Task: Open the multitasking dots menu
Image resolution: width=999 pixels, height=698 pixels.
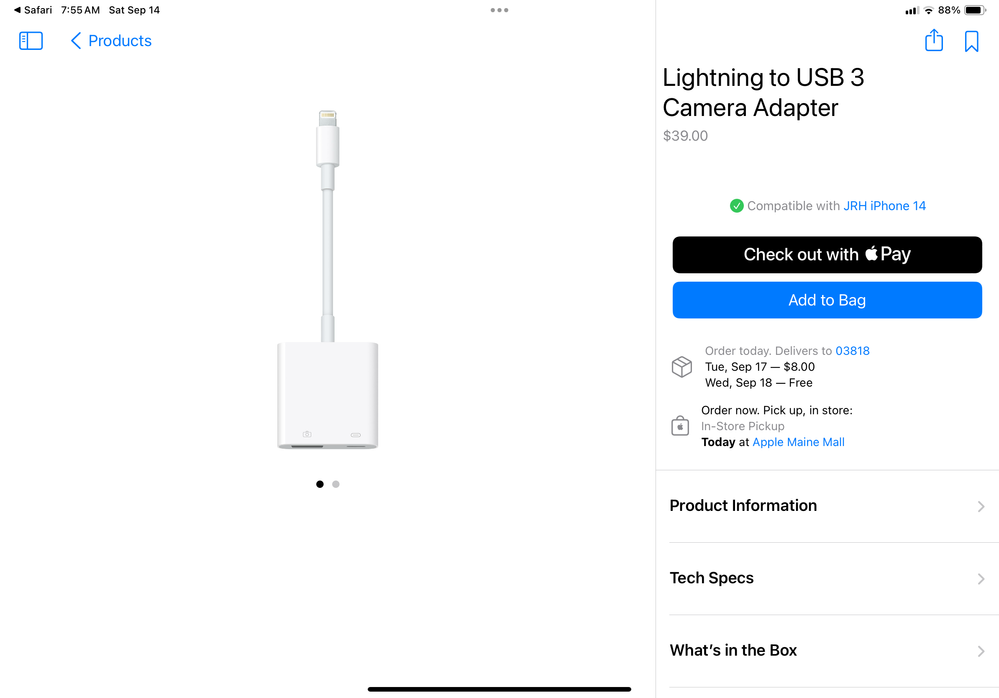Action: [499, 10]
